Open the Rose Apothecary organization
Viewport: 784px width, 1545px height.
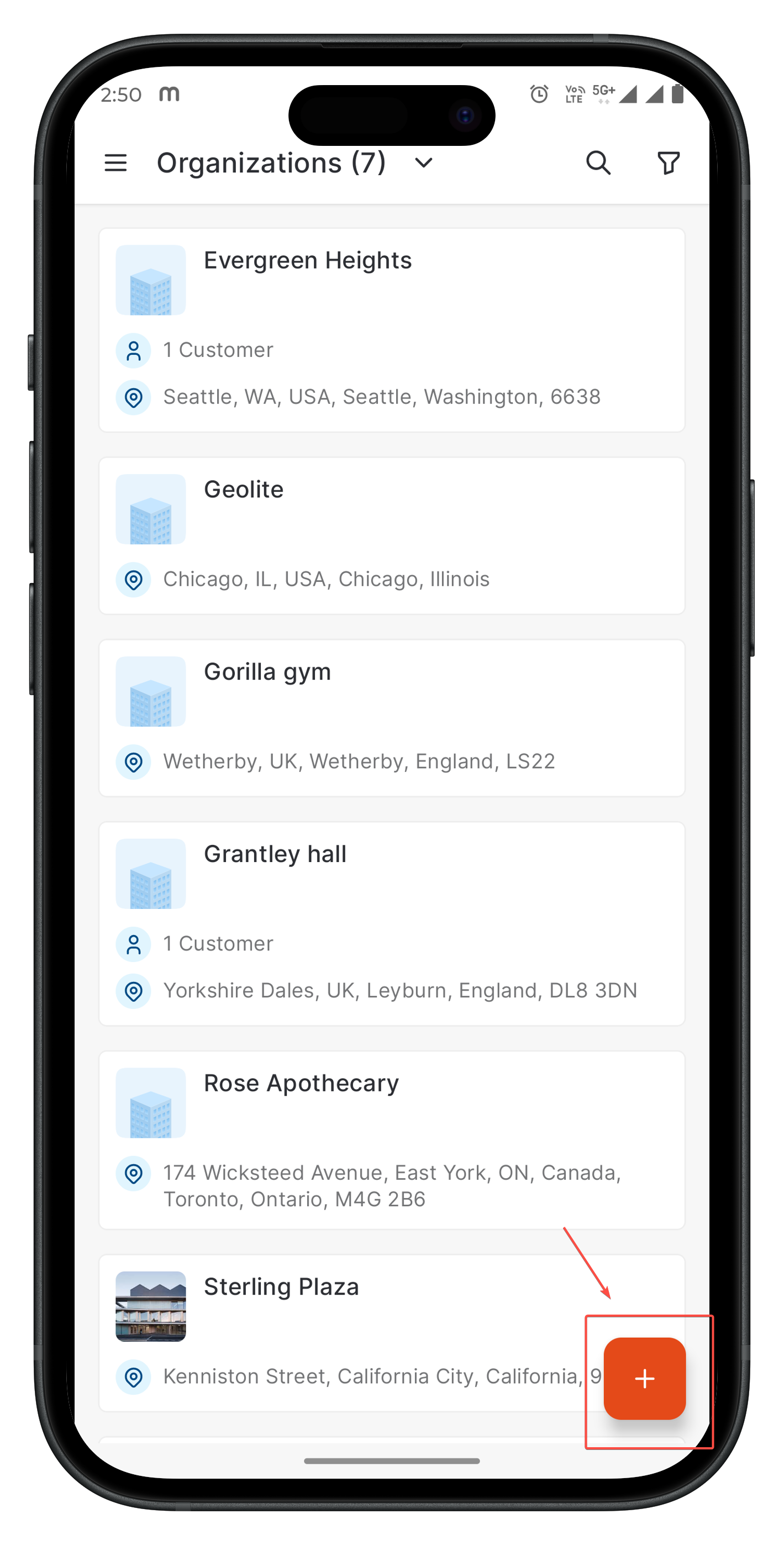click(391, 1139)
